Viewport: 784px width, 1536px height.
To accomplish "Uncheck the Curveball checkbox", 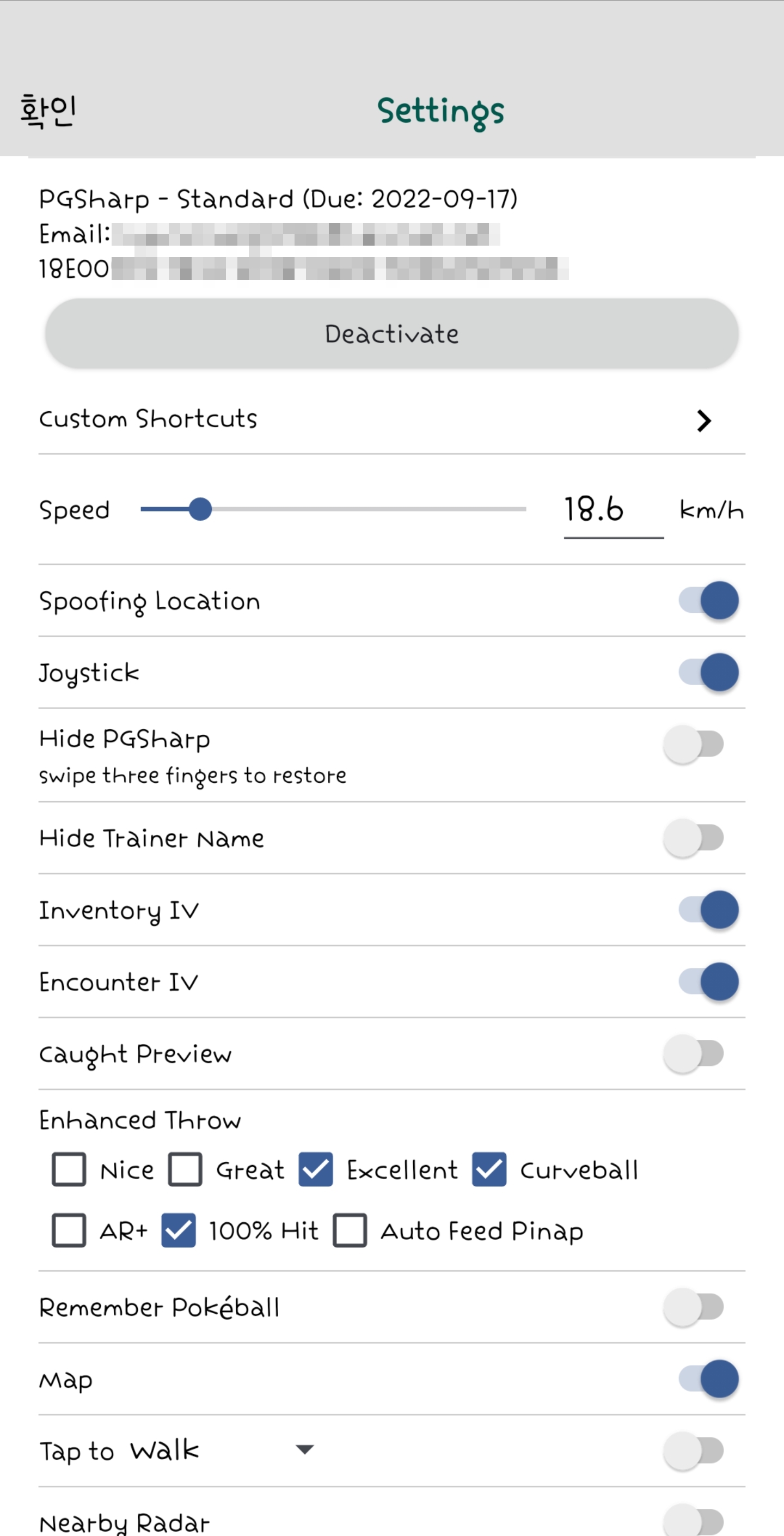I will click(489, 1169).
